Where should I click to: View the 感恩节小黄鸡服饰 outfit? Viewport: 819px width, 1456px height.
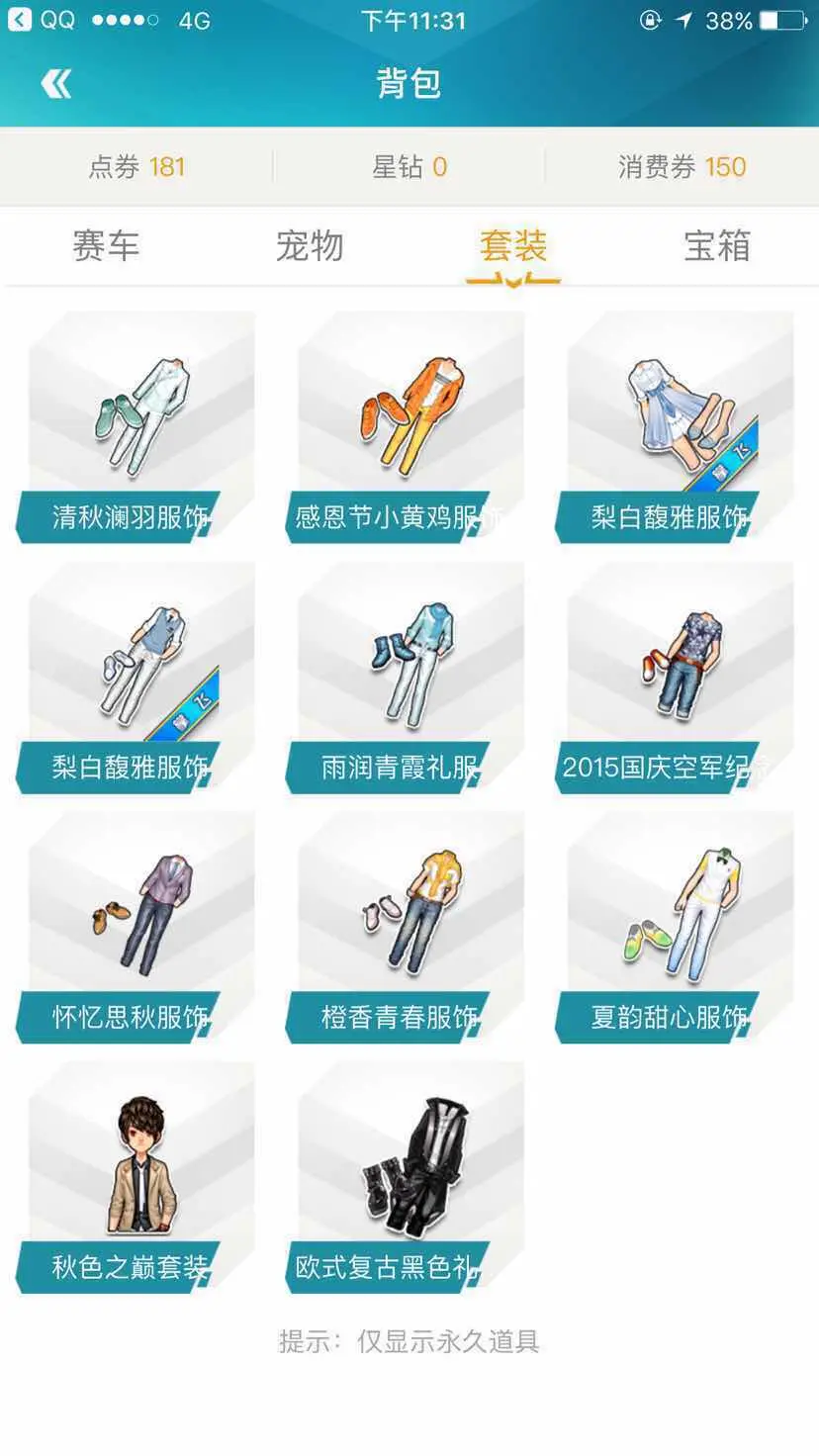(x=405, y=427)
